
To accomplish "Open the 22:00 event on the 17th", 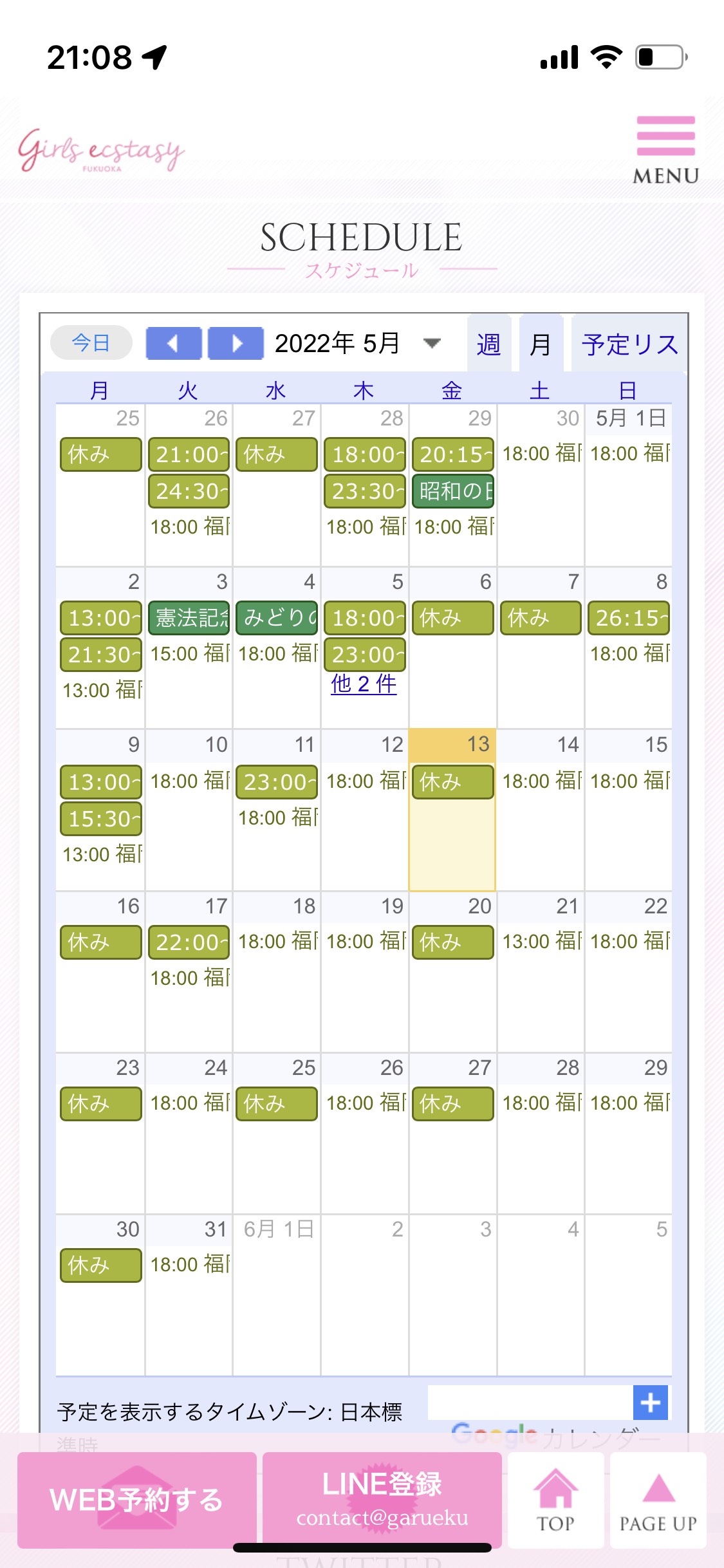I will click(x=189, y=942).
